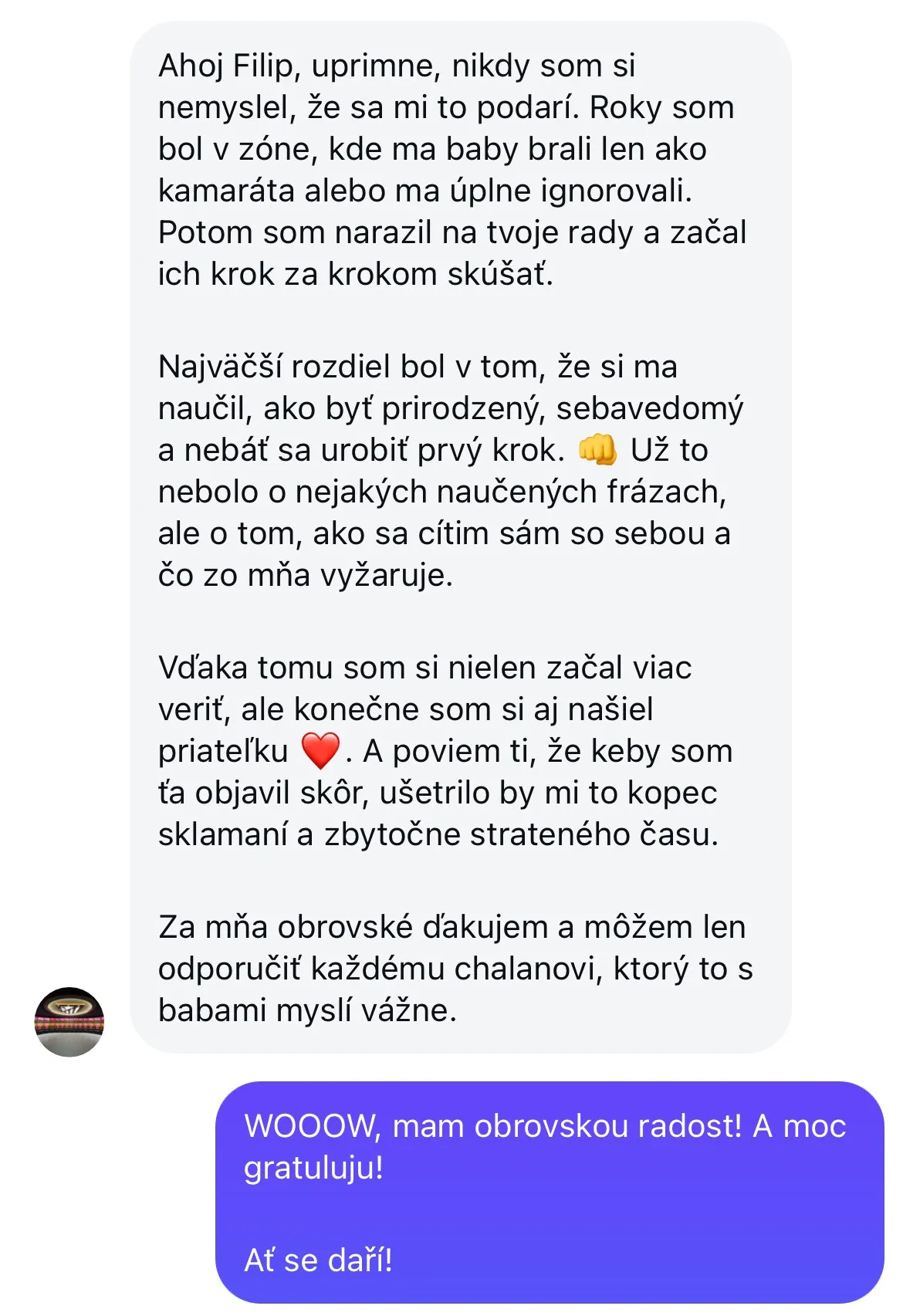The width and height of the screenshot is (903, 1316).
Task: Open the sender's profile picture avatar
Action: pos(69,1021)
